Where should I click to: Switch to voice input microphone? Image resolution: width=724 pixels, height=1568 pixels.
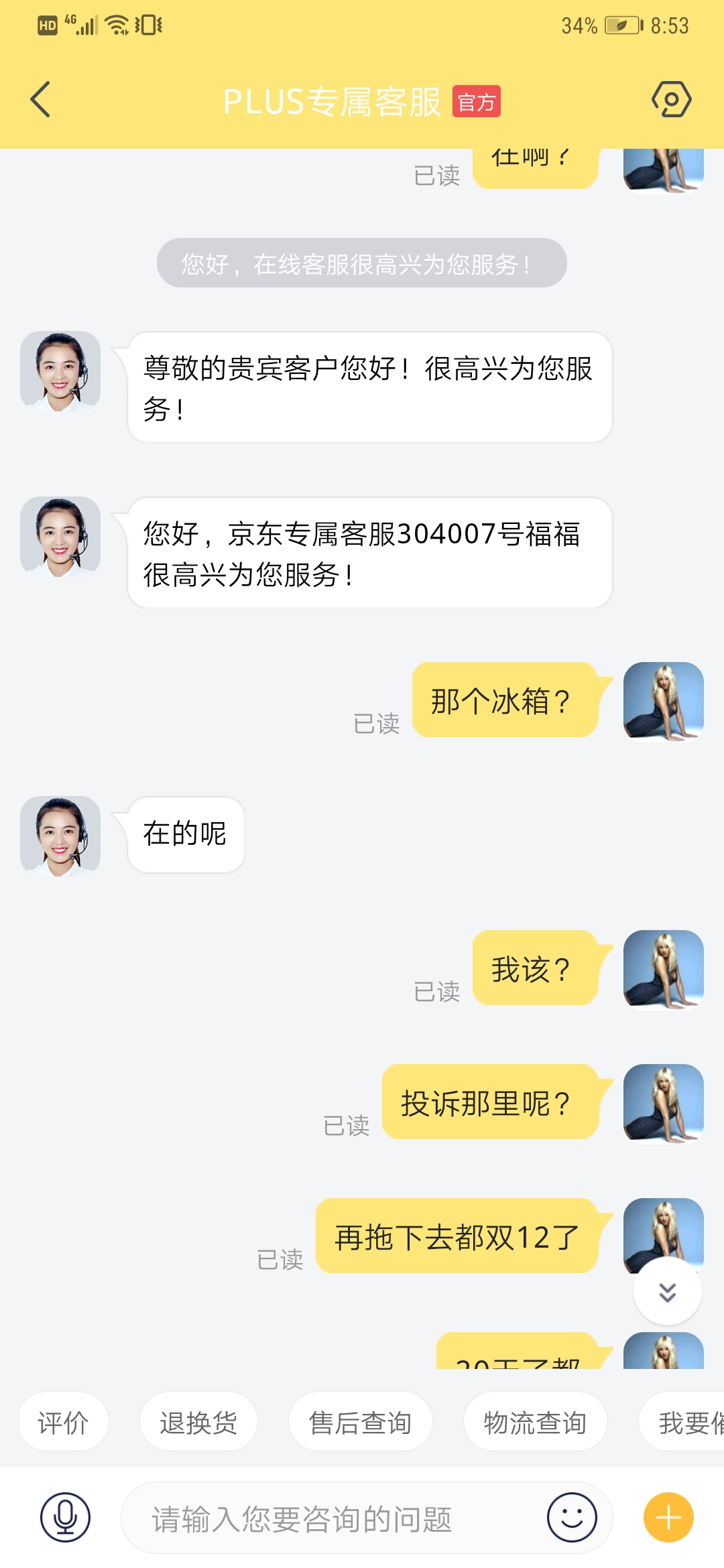tap(65, 1518)
